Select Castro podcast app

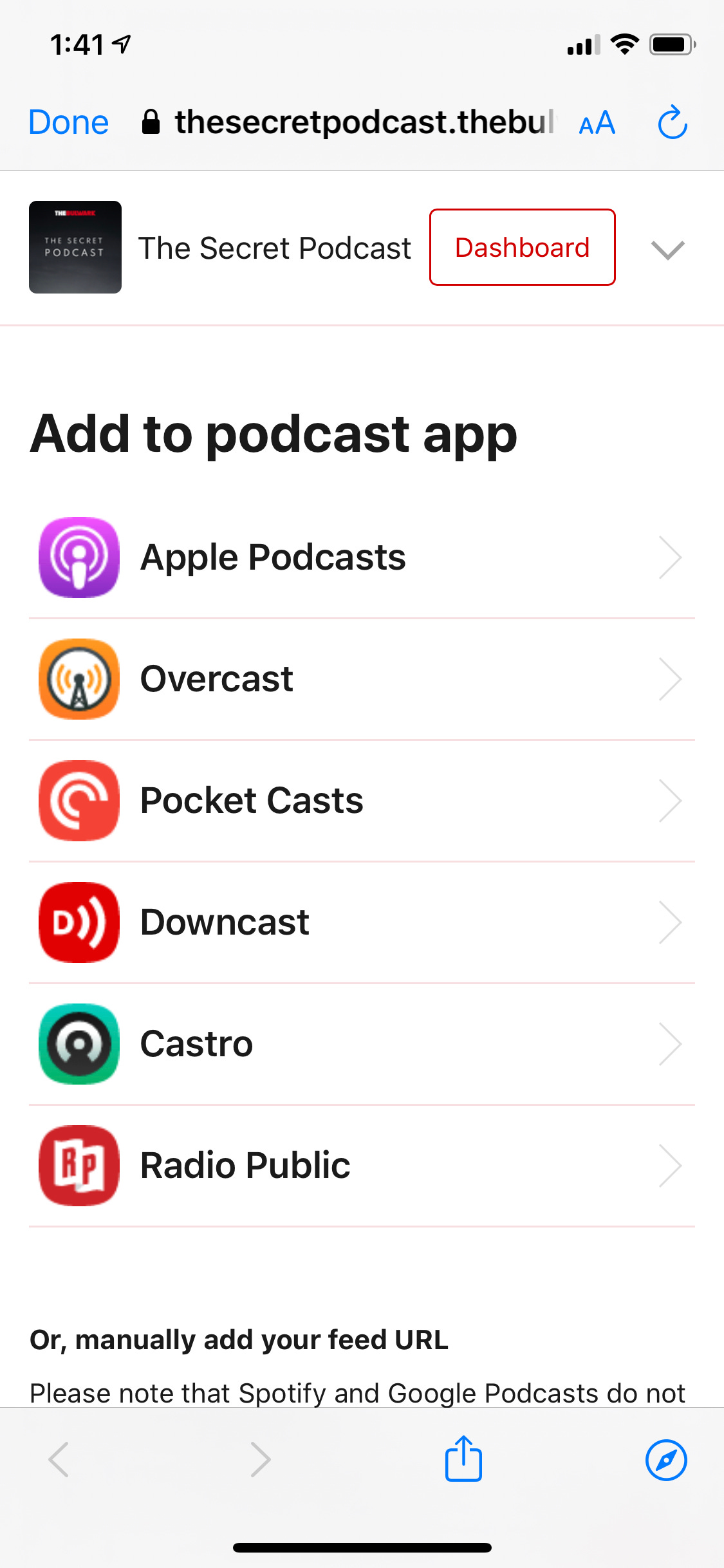click(x=362, y=1044)
